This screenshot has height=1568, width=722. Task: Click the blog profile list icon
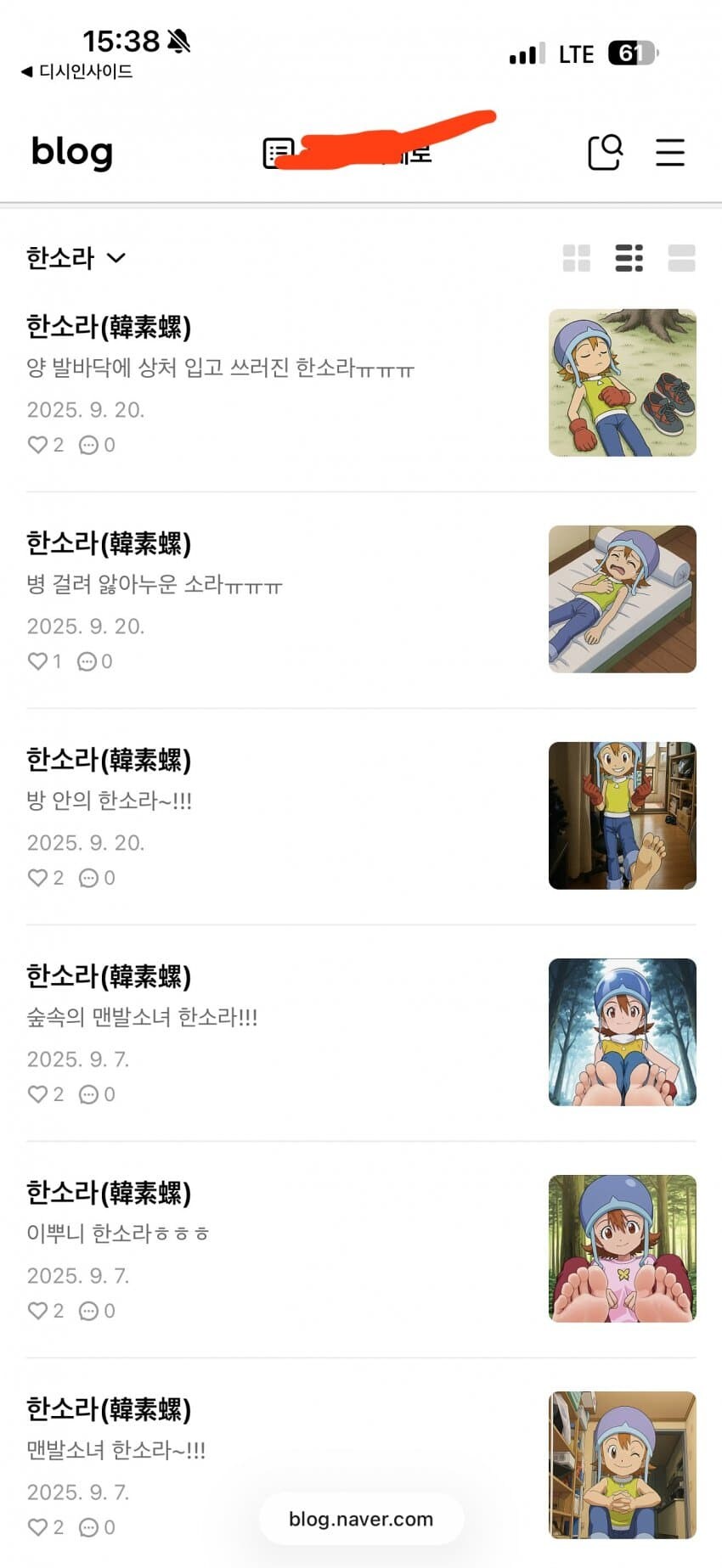pos(276,153)
